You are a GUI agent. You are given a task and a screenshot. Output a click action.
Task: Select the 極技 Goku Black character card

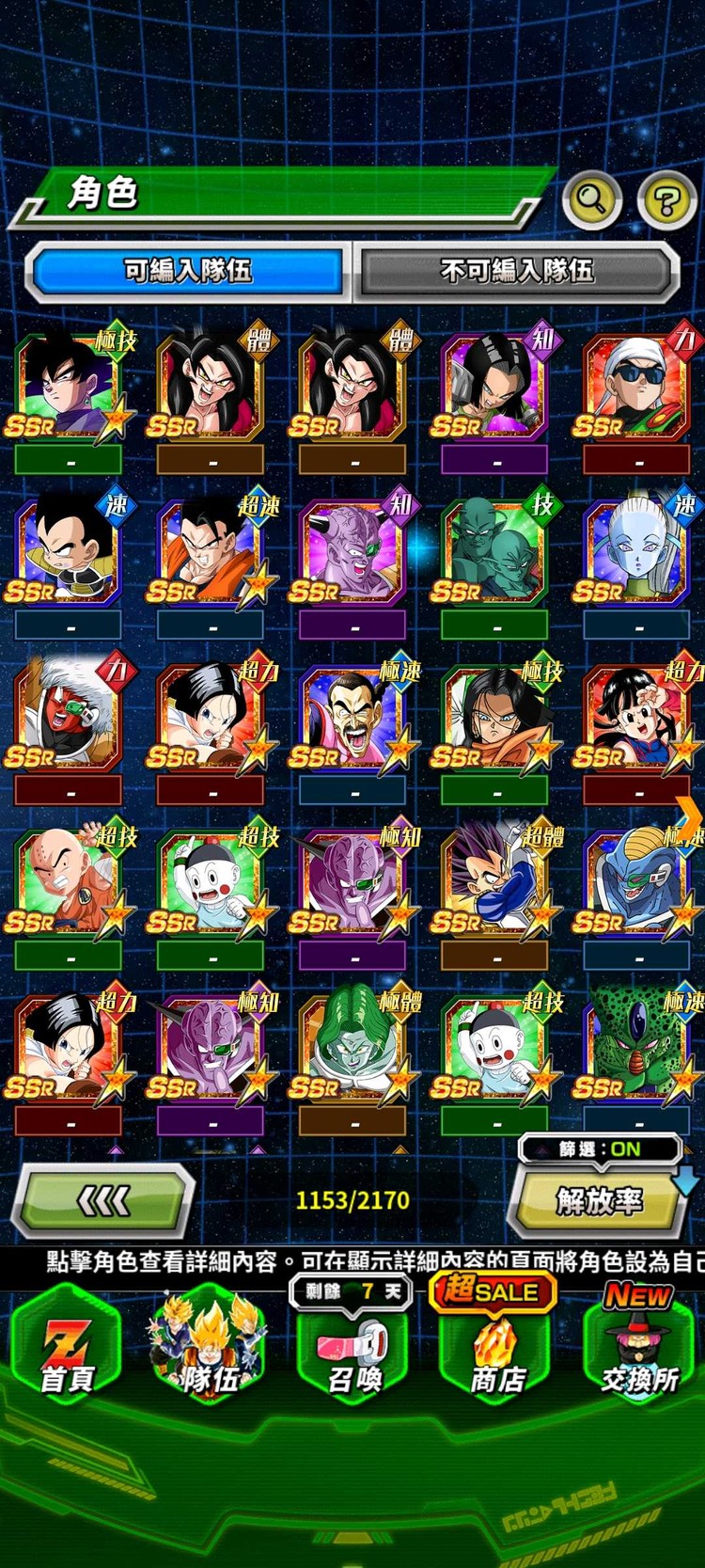pyautogui.click(x=69, y=388)
